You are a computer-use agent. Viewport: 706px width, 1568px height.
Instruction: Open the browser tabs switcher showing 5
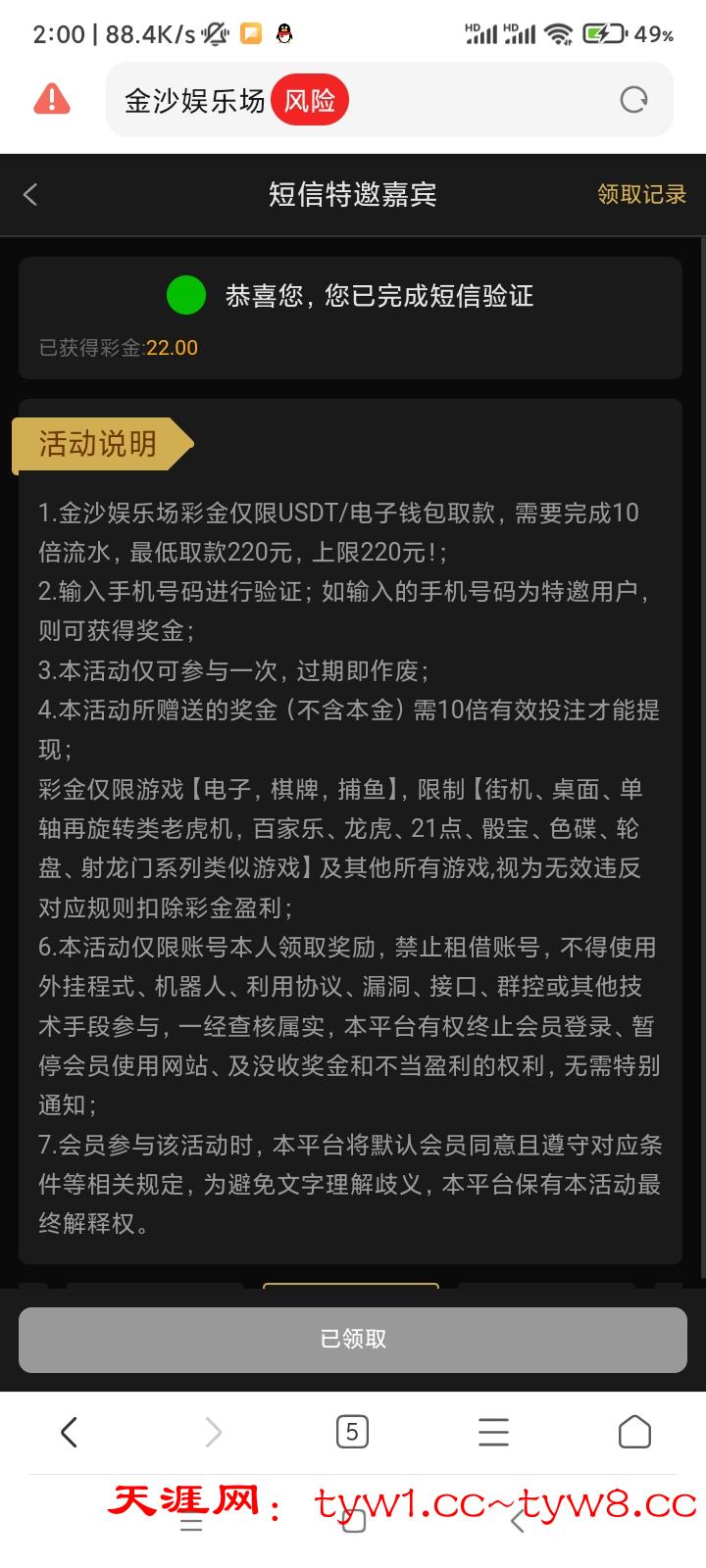[x=352, y=1432]
